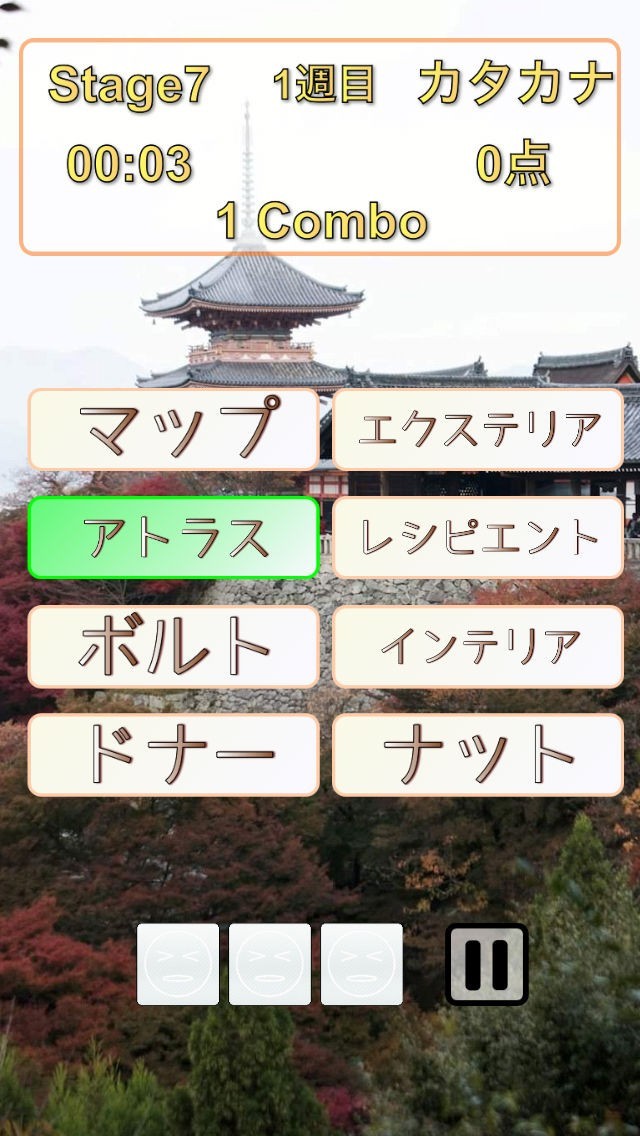Tap the highlighted アトラス button
The height and width of the screenshot is (1136, 640).
point(174,538)
